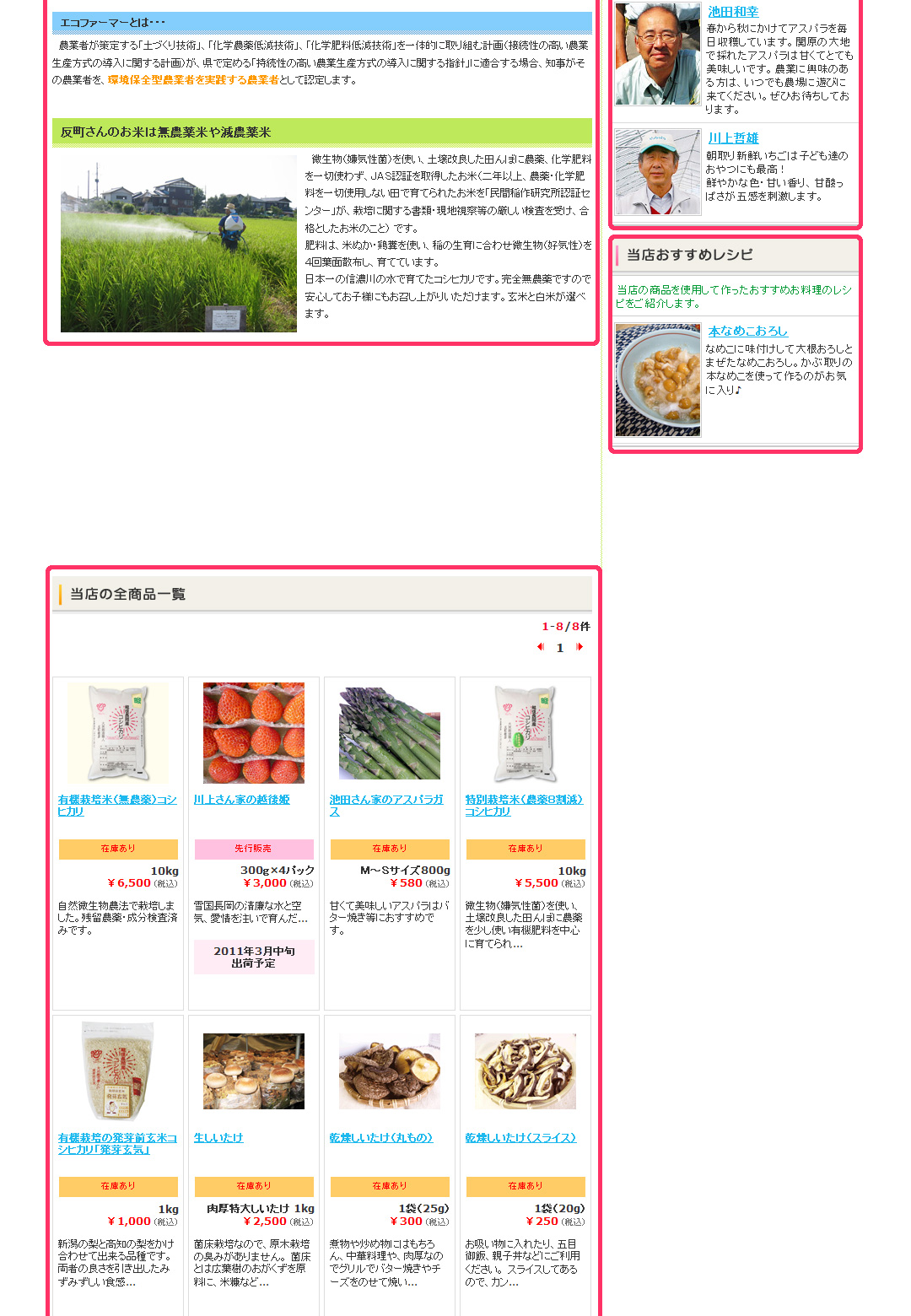Open the 川上哲雄 farmer profile link
The width and height of the screenshot is (911, 1316).
pyautogui.click(x=733, y=138)
